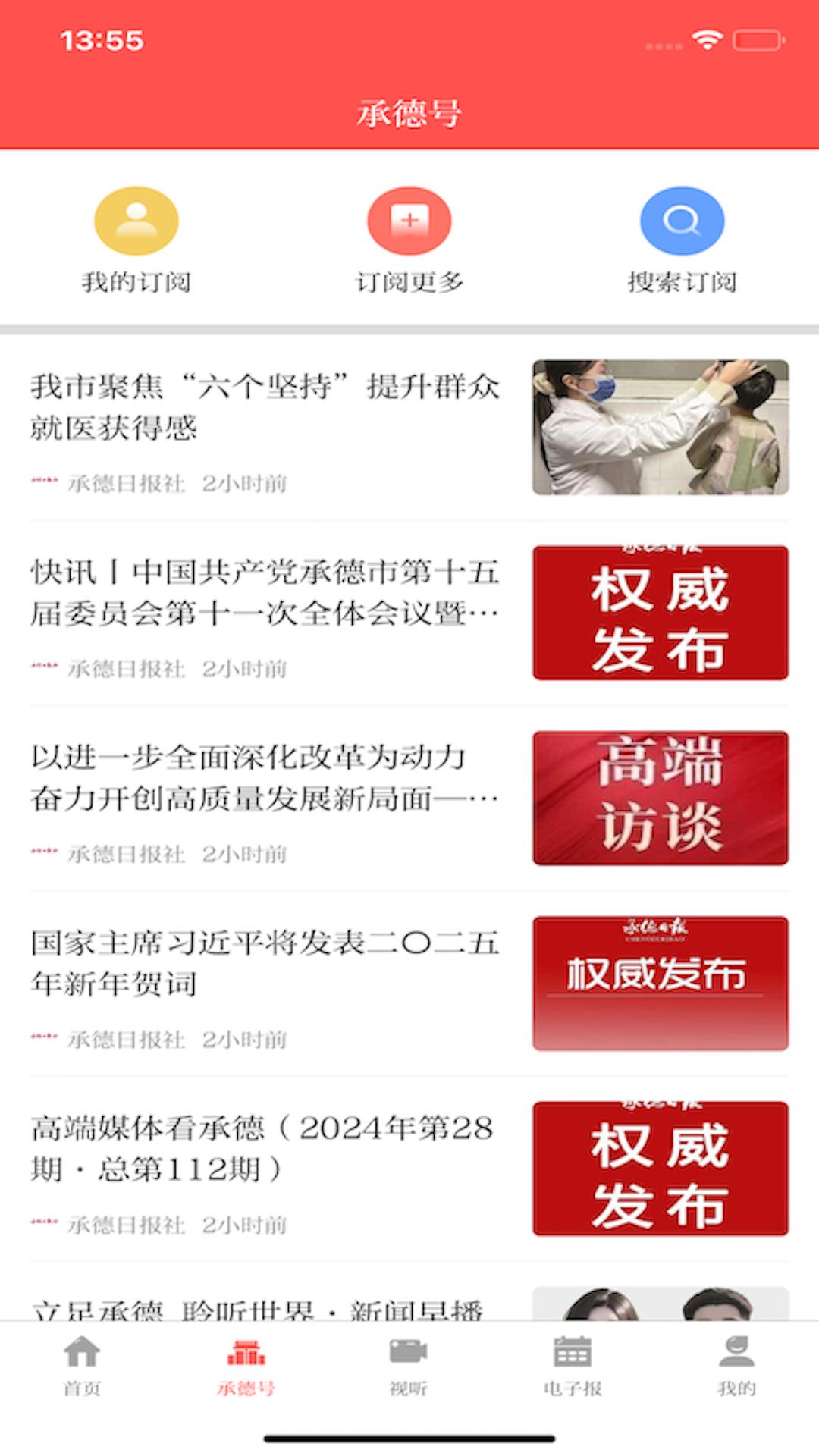Tap the 承德号 building icon in the navbar
Viewport: 819px width, 1456px height.
[246, 1361]
